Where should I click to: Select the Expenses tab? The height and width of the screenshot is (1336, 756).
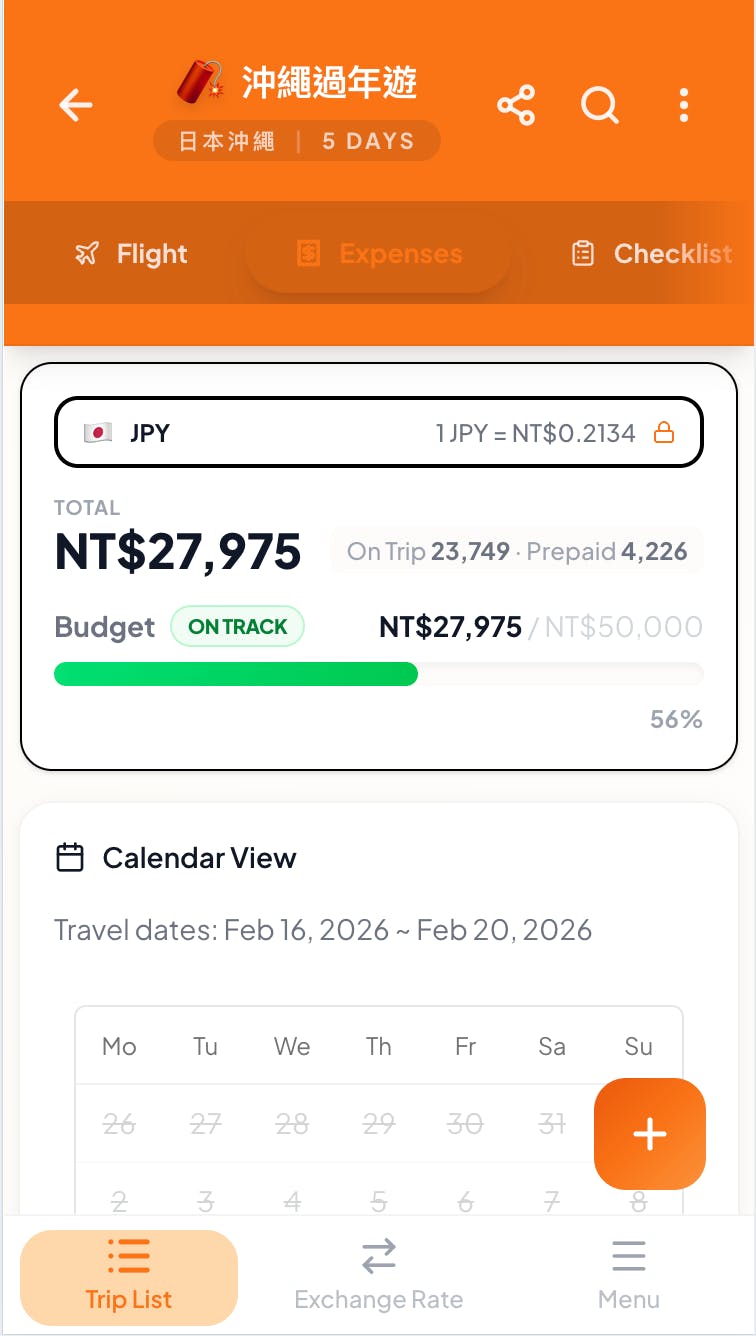379,254
